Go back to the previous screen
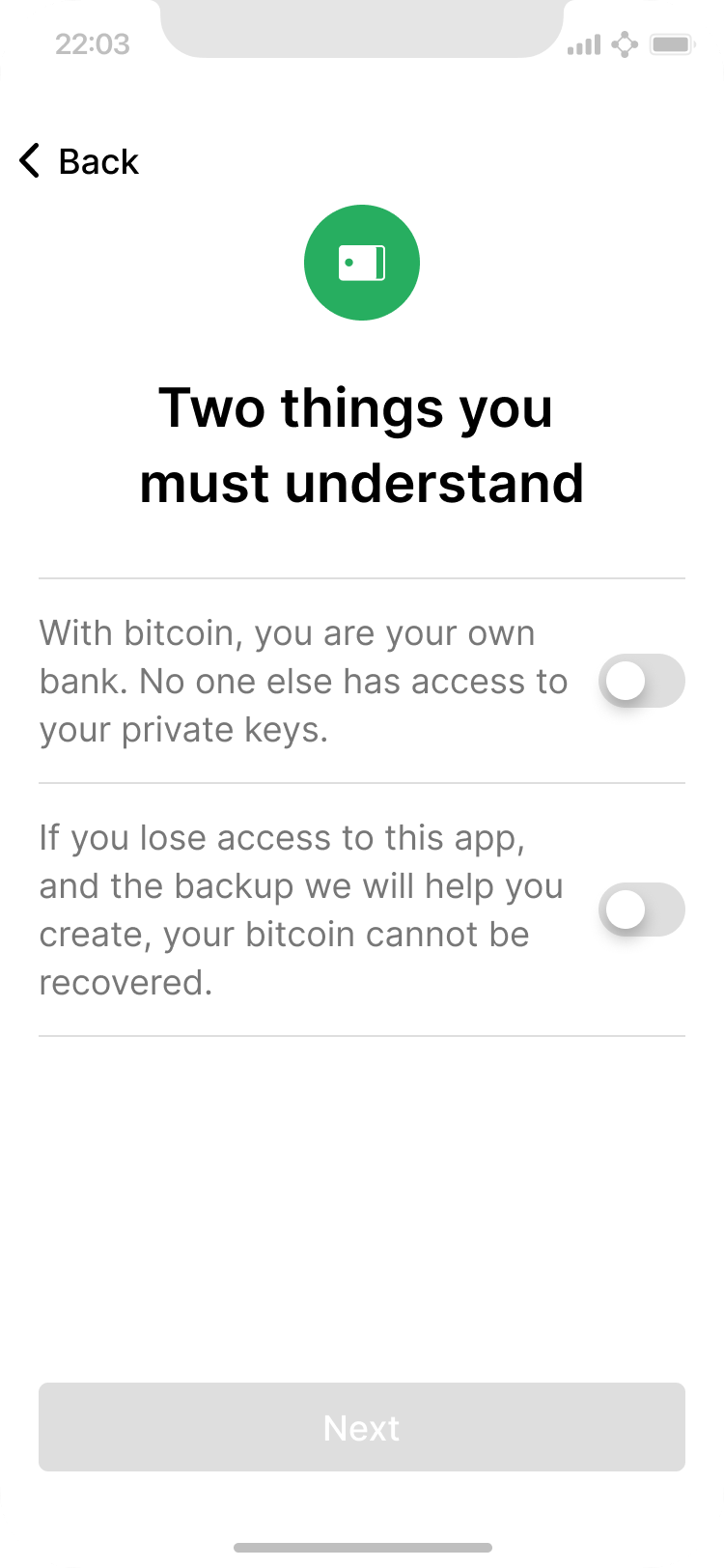Screen dimensions: 724x1568 coord(79,161)
